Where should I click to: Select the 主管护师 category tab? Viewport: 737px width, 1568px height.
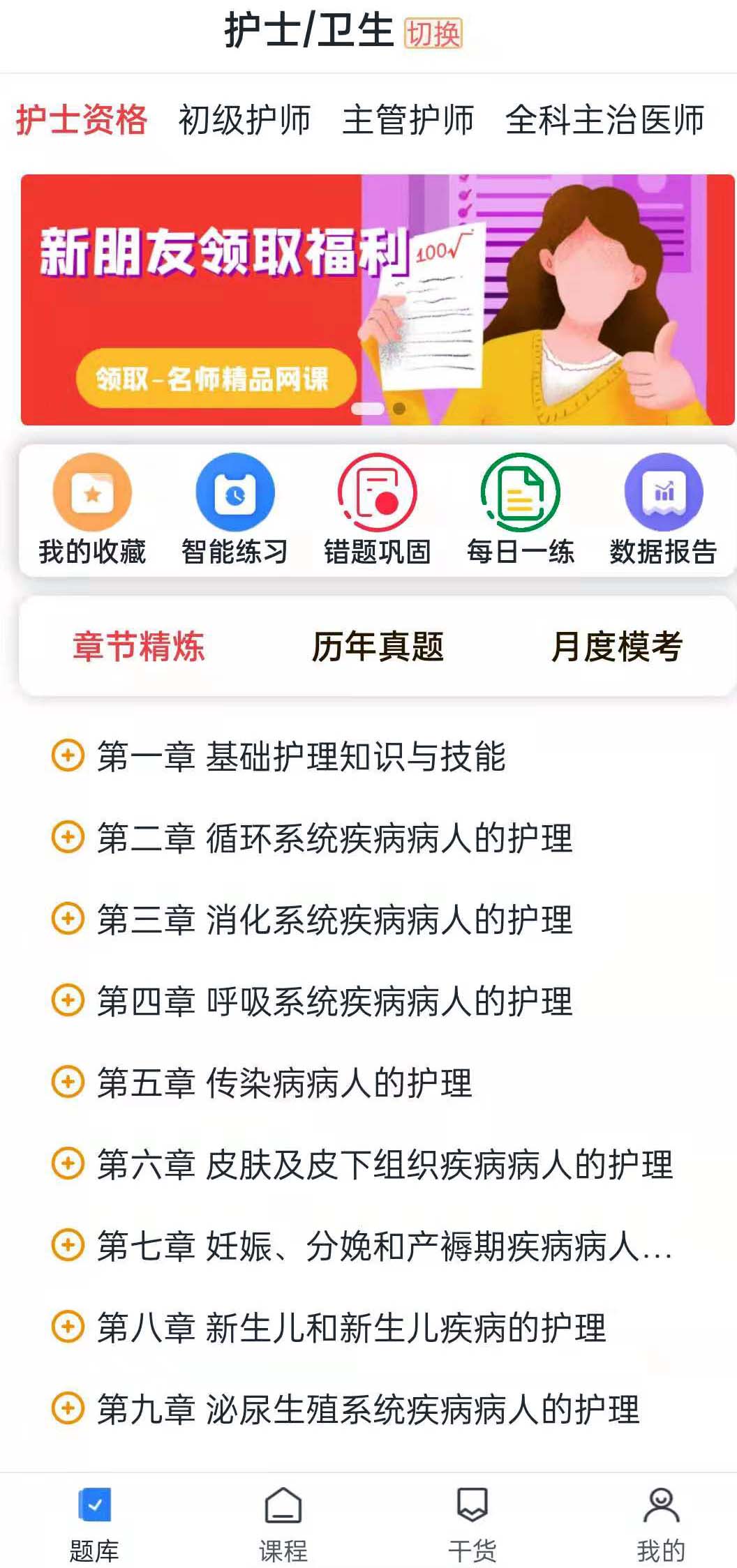point(408,119)
